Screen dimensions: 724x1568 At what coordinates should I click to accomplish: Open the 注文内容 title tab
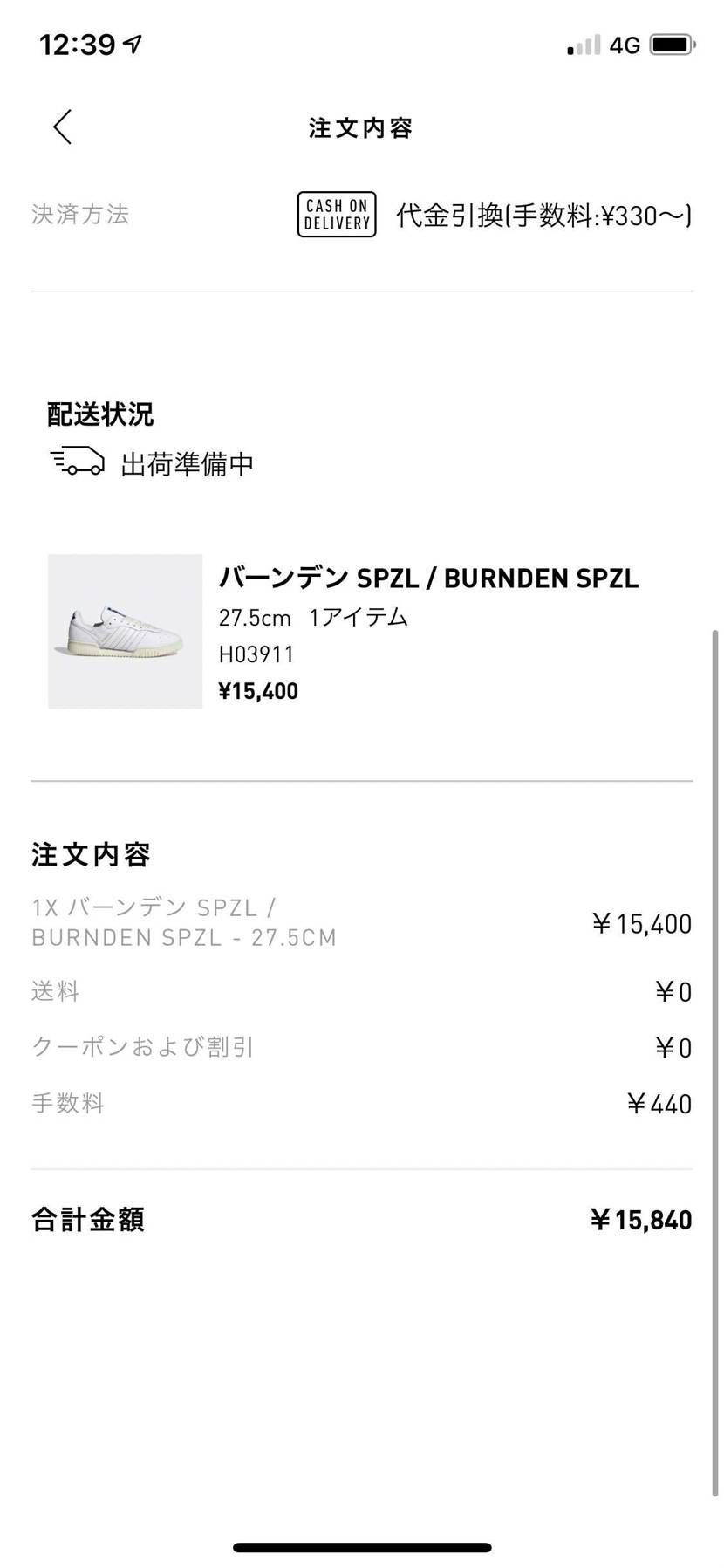coord(361,127)
